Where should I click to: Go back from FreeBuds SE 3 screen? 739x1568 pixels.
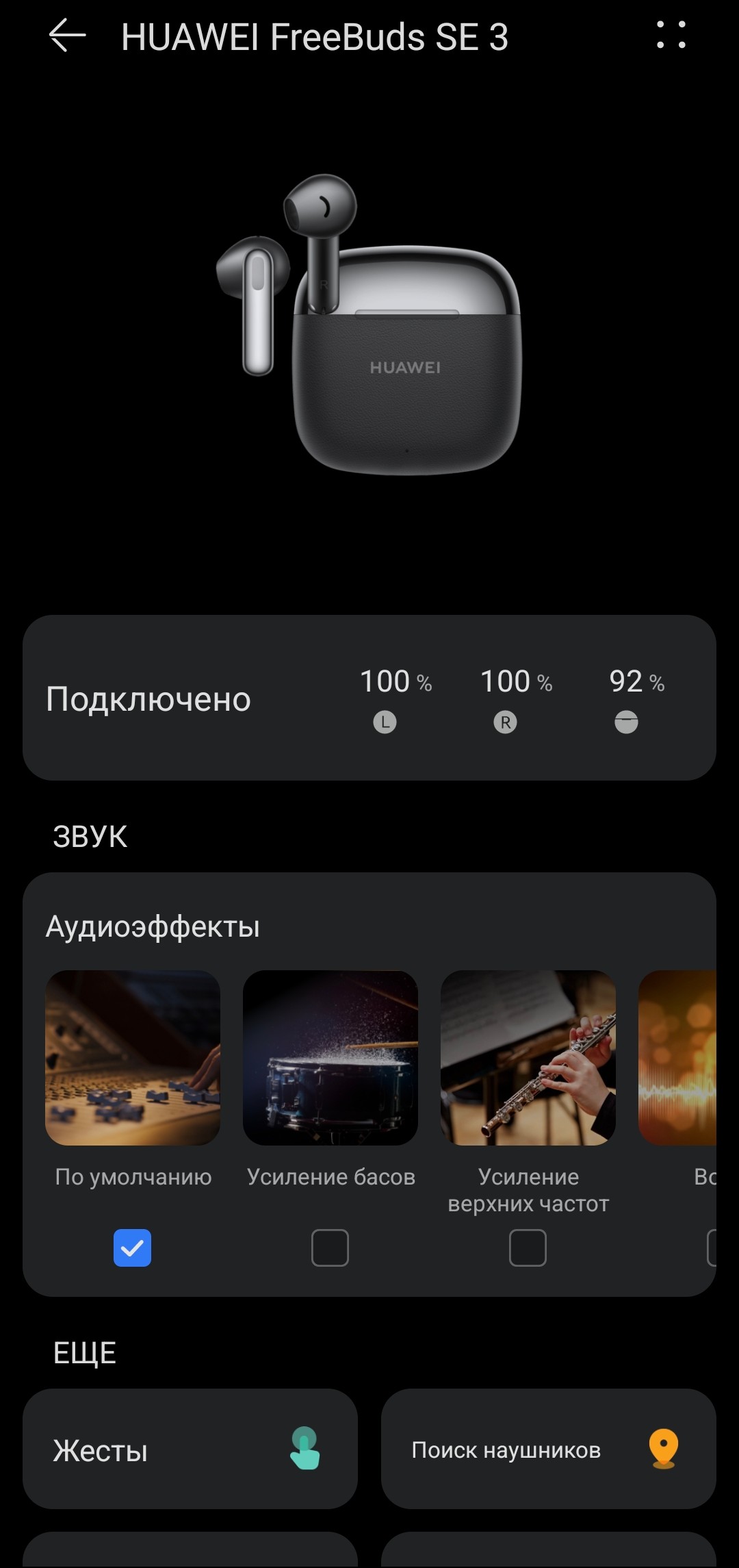coord(67,36)
